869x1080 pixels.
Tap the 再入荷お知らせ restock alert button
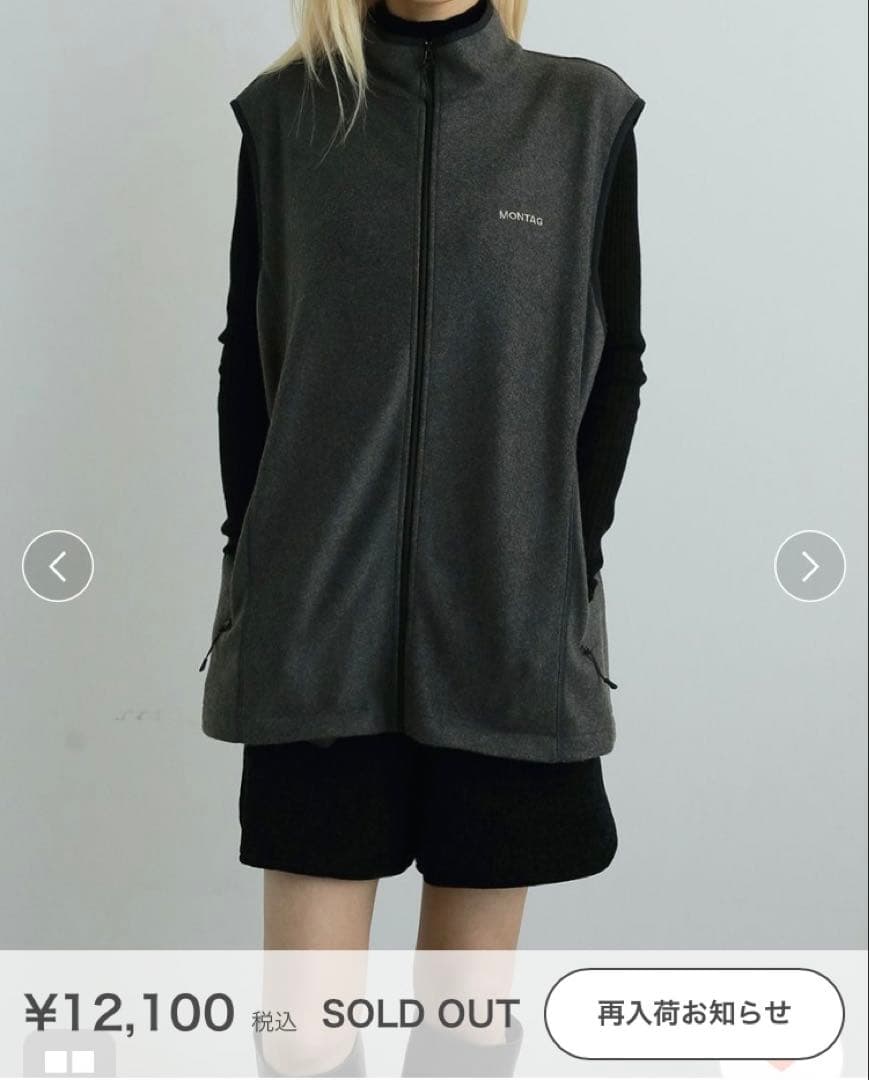click(694, 1013)
